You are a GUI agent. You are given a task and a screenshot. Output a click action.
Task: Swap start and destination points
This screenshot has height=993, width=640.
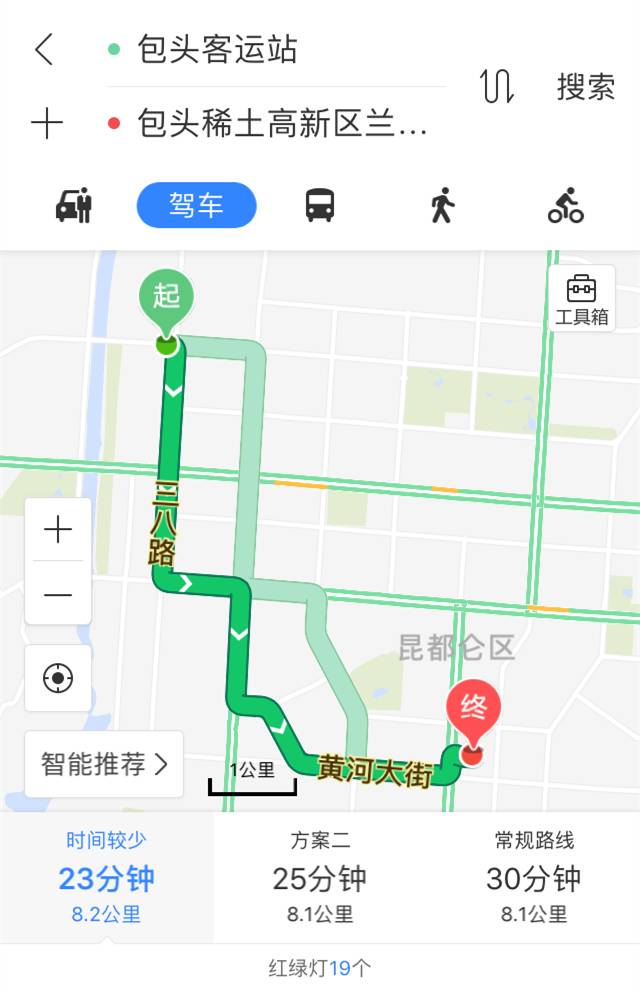tap(497, 87)
